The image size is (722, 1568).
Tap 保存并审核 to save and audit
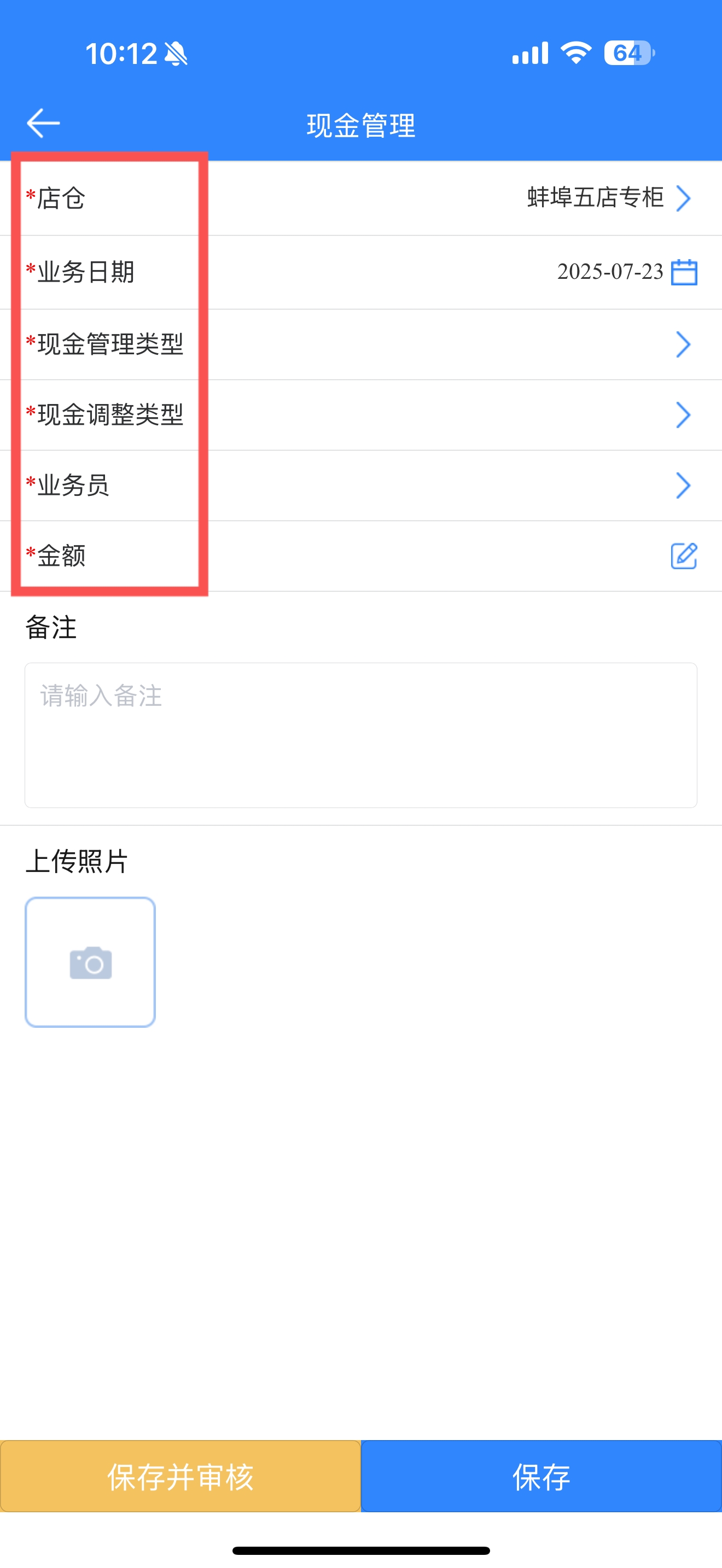[180, 1476]
